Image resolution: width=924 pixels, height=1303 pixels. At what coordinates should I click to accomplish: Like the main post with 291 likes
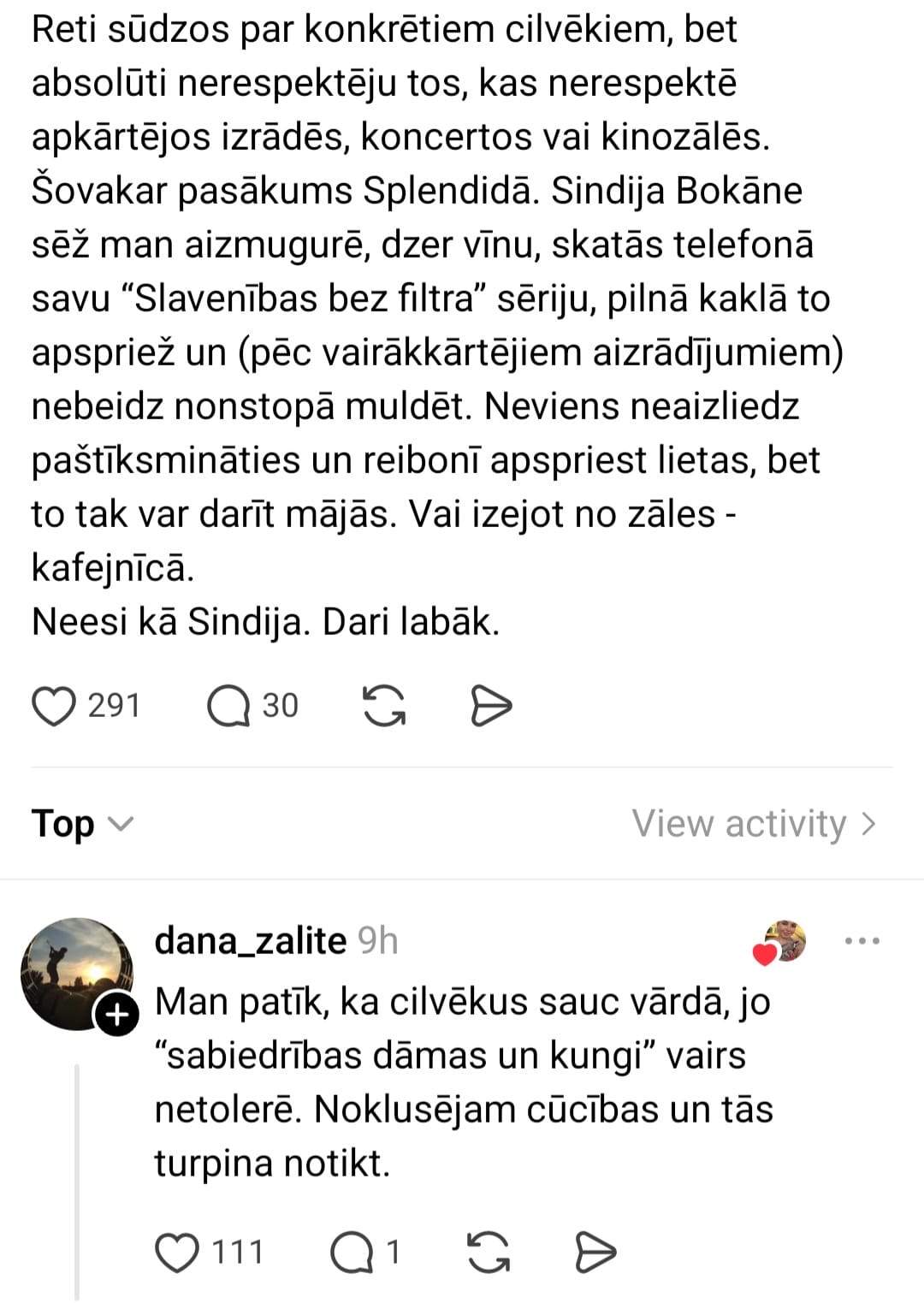[x=54, y=707]
